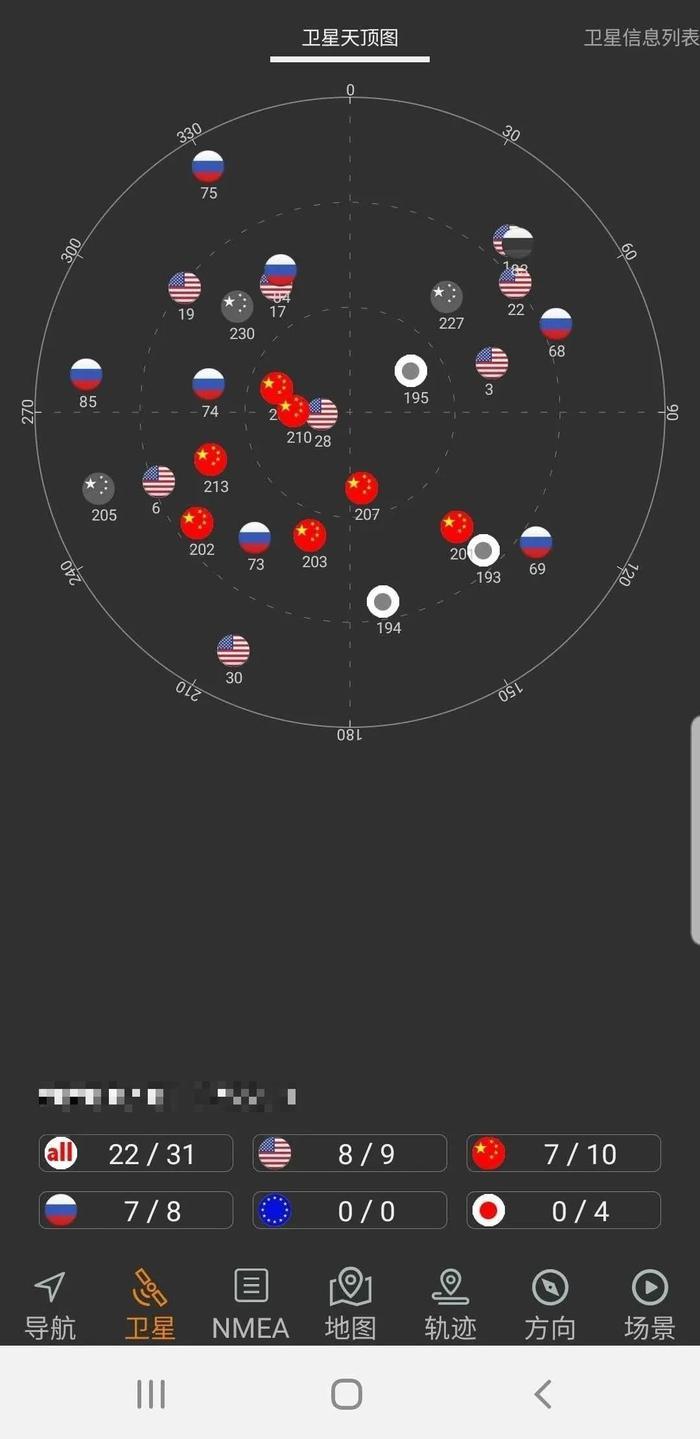Go back with the system back button
Viewport: 700px width, 1439px height.
pos(543,1393)
